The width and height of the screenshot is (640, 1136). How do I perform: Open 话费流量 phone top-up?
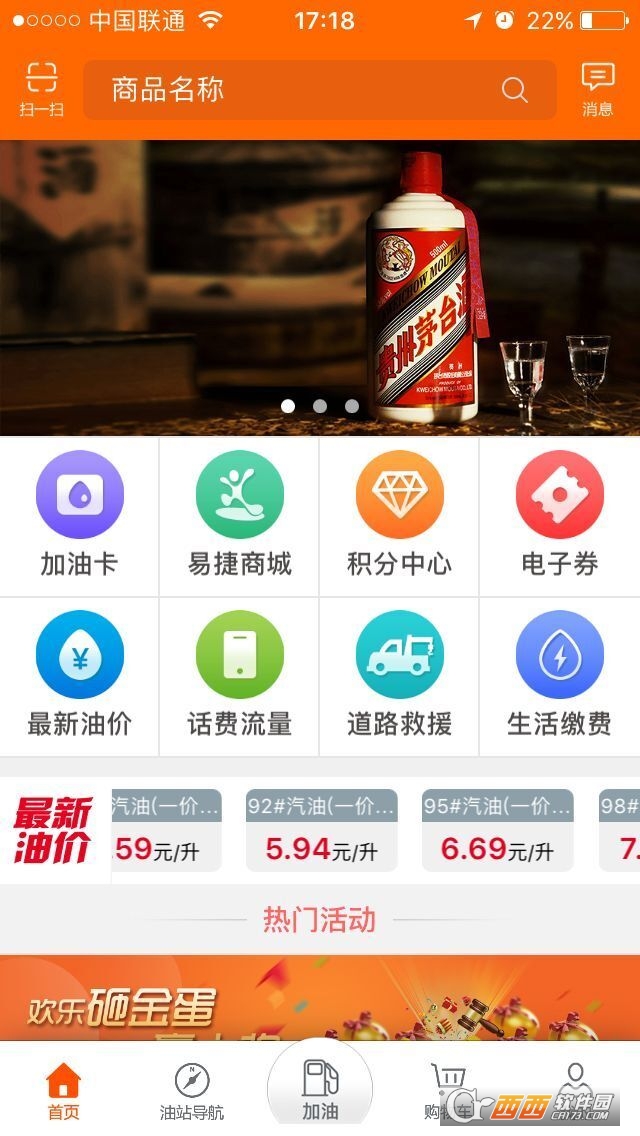[239, 676]
